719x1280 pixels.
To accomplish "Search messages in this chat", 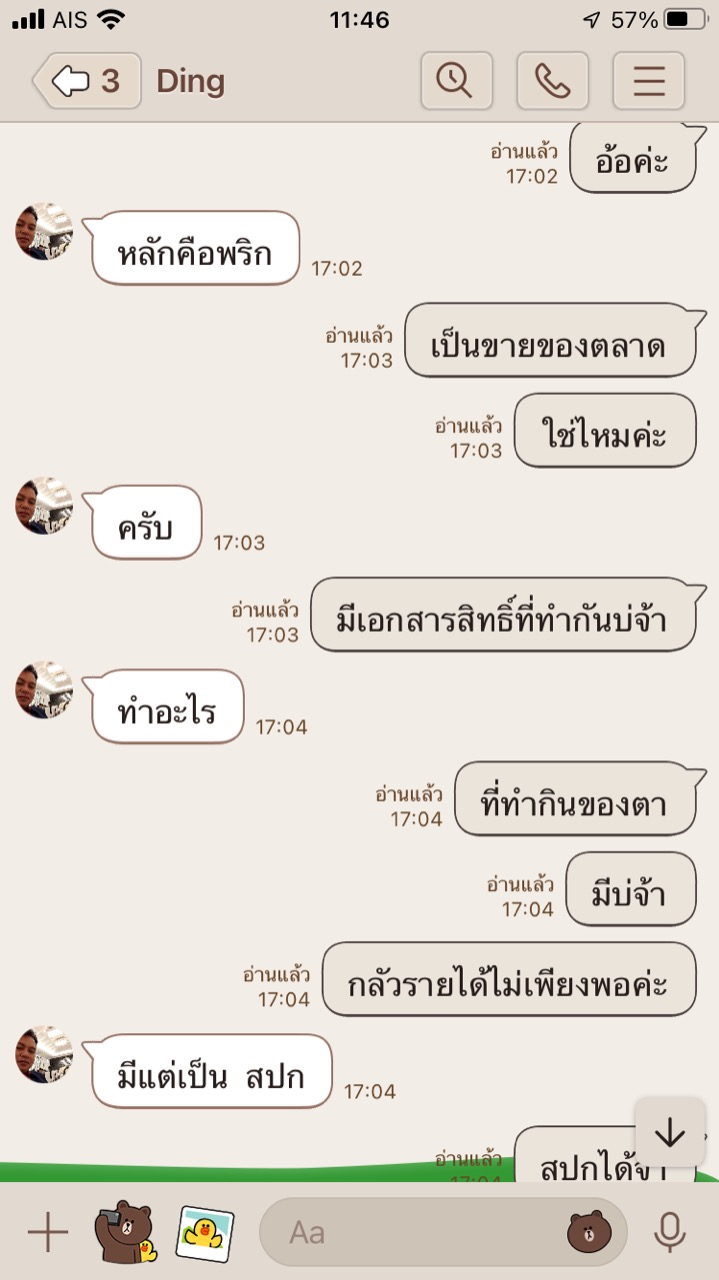I will (456, 81).
